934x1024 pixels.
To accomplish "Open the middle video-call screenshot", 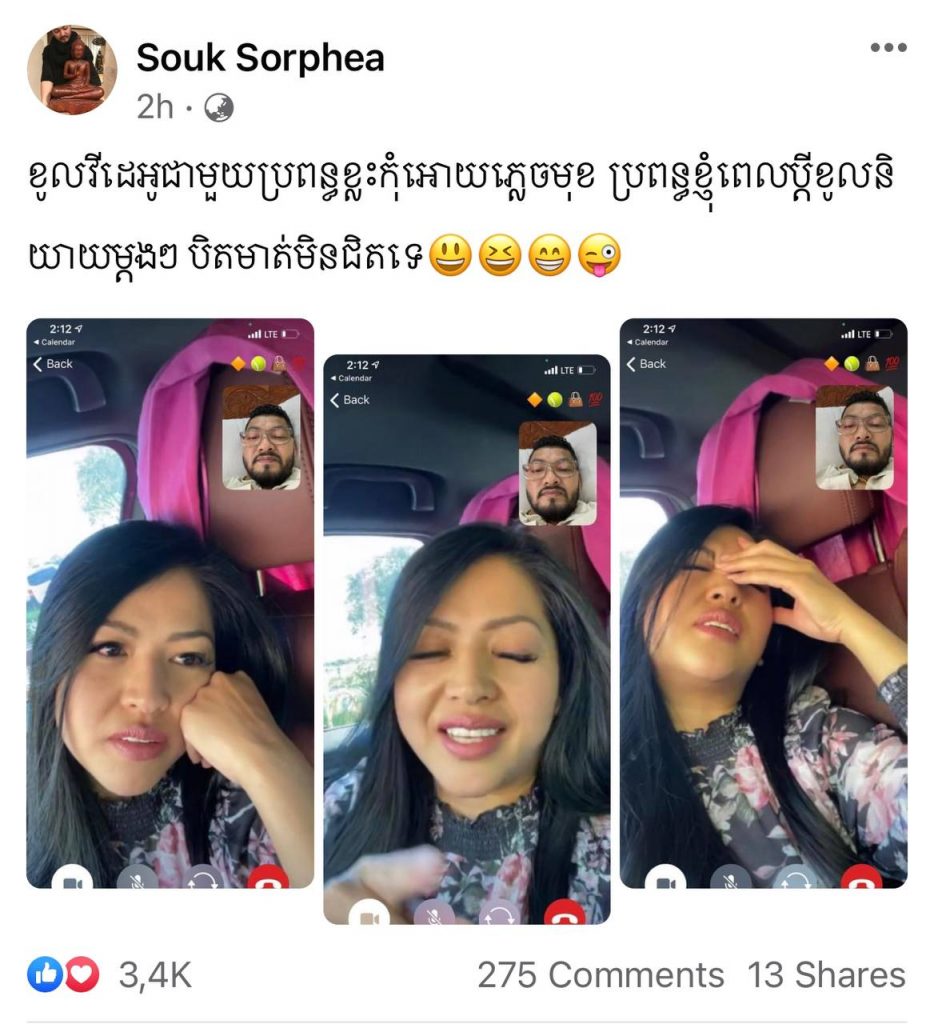I will coord(466,639).
